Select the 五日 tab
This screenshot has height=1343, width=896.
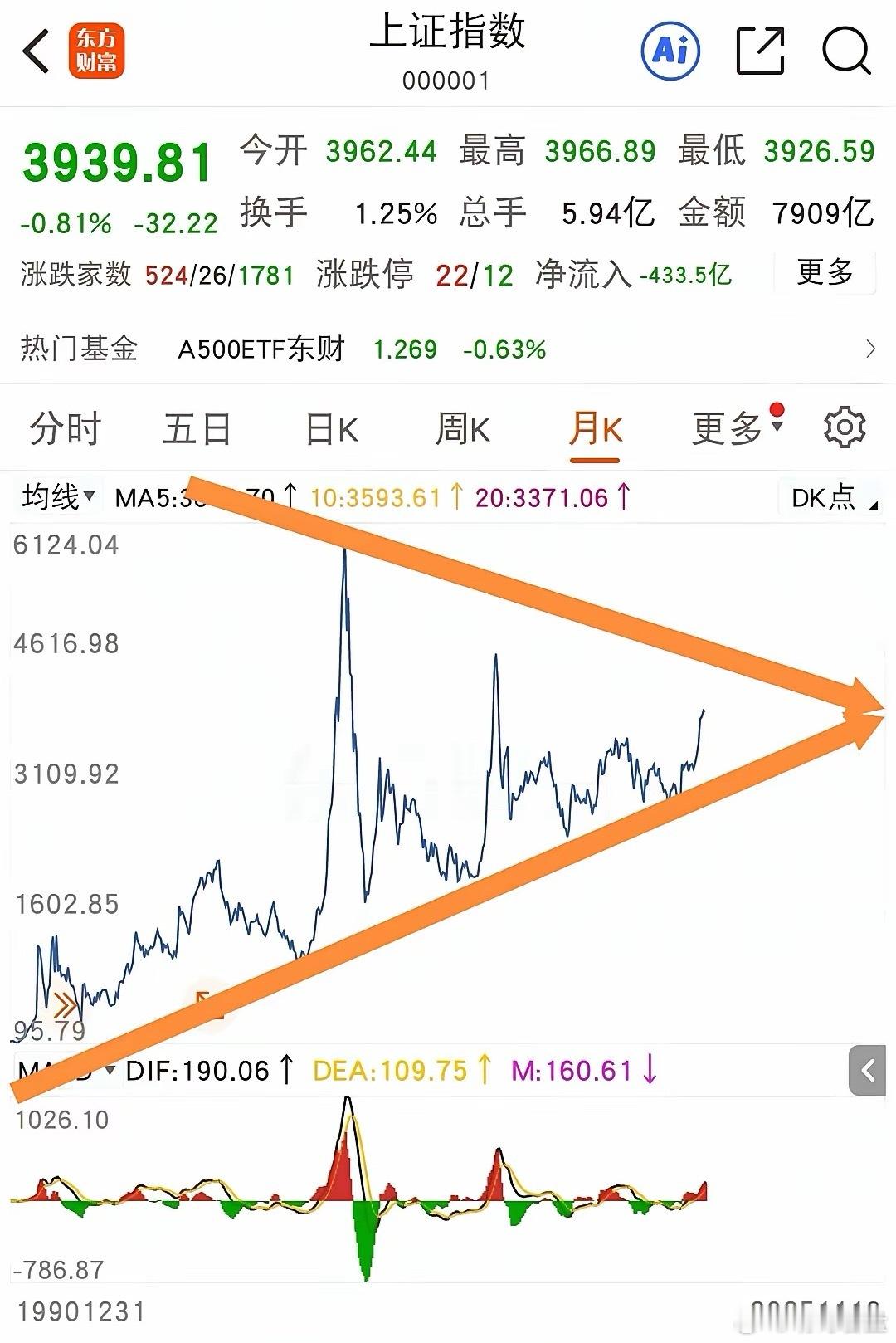click(197, 429)
